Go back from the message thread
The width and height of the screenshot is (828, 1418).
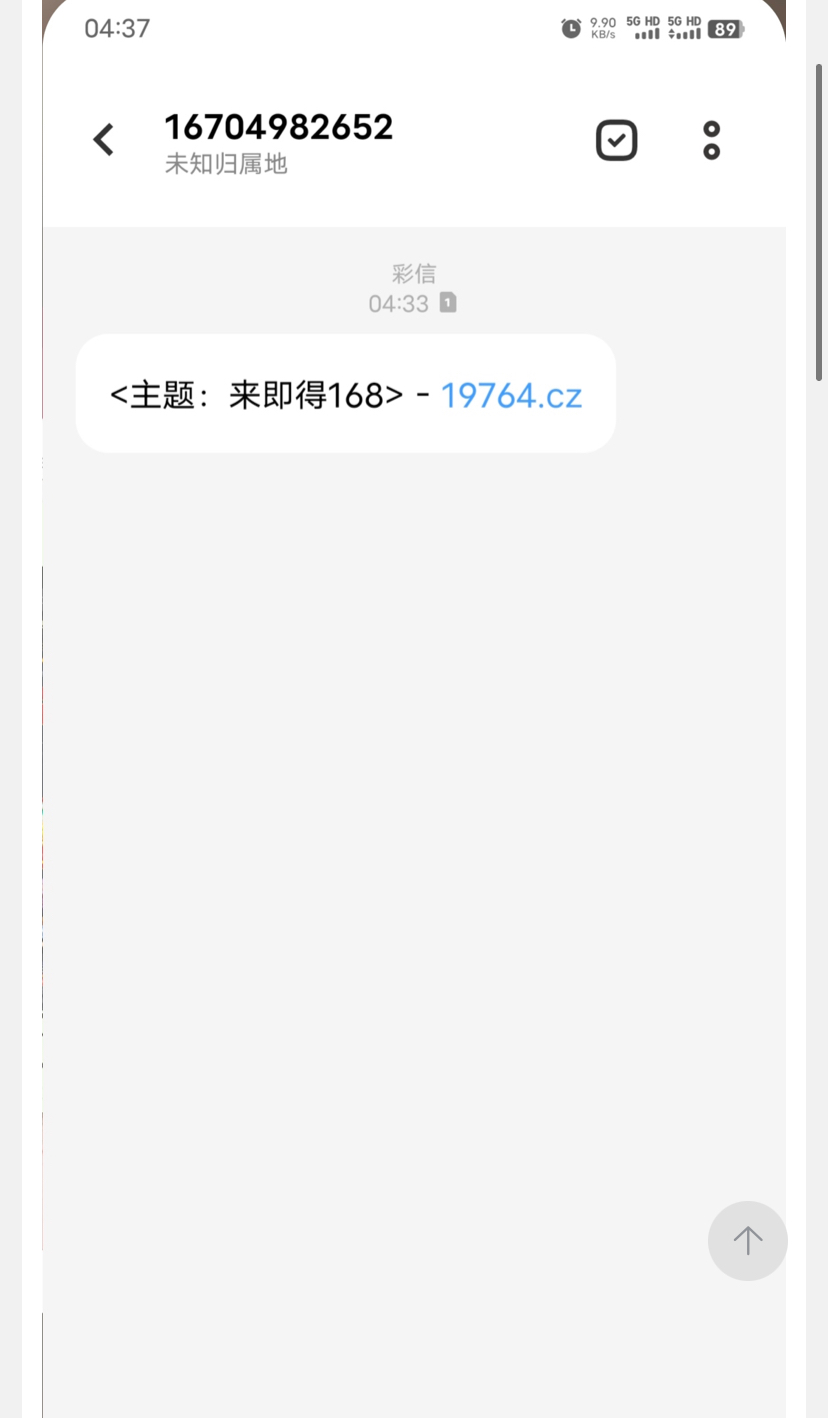(103, 140)
